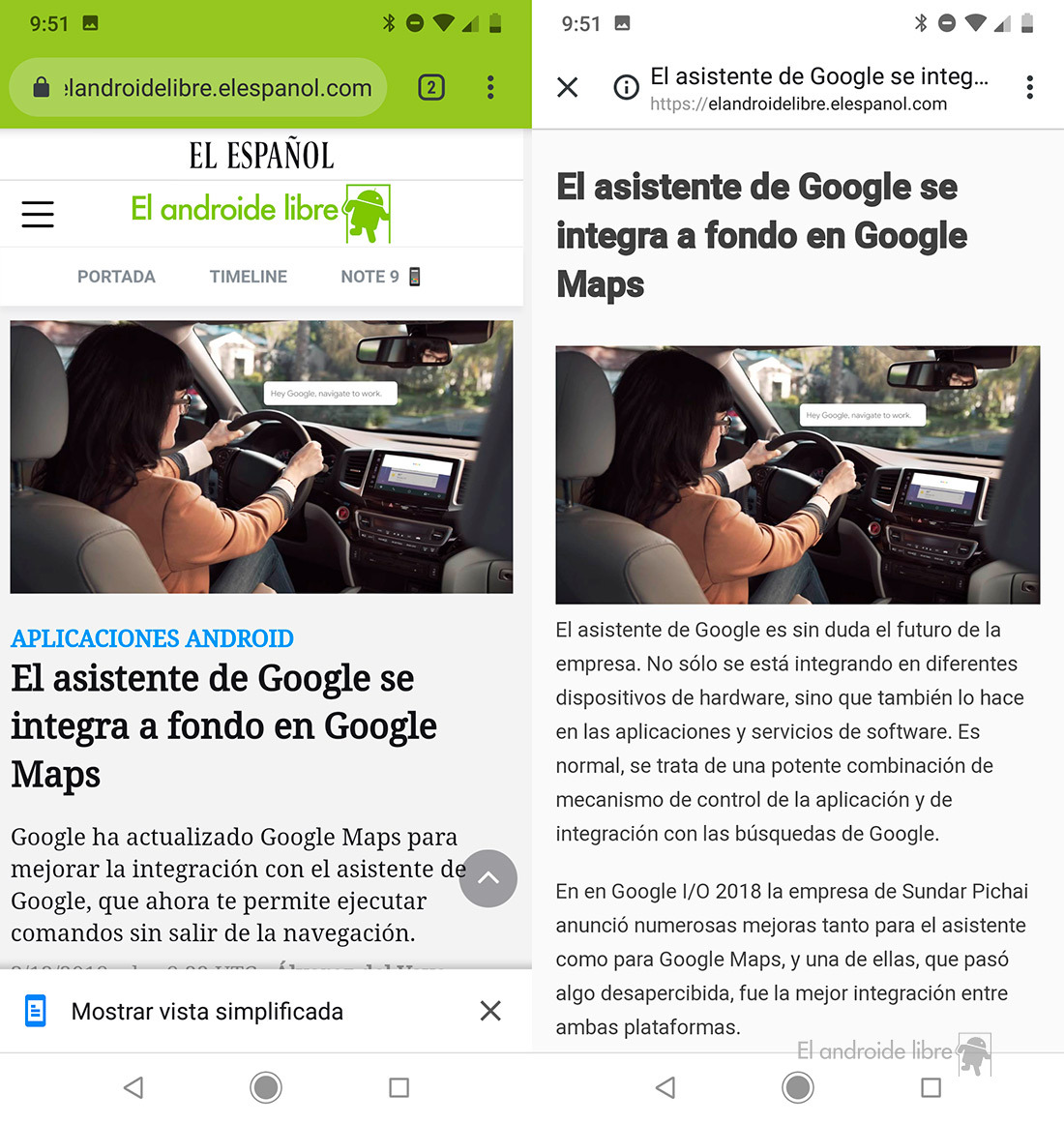Select Mostrar vista simplificada
This screenshot has height=1123, width=1064.
207,1012
